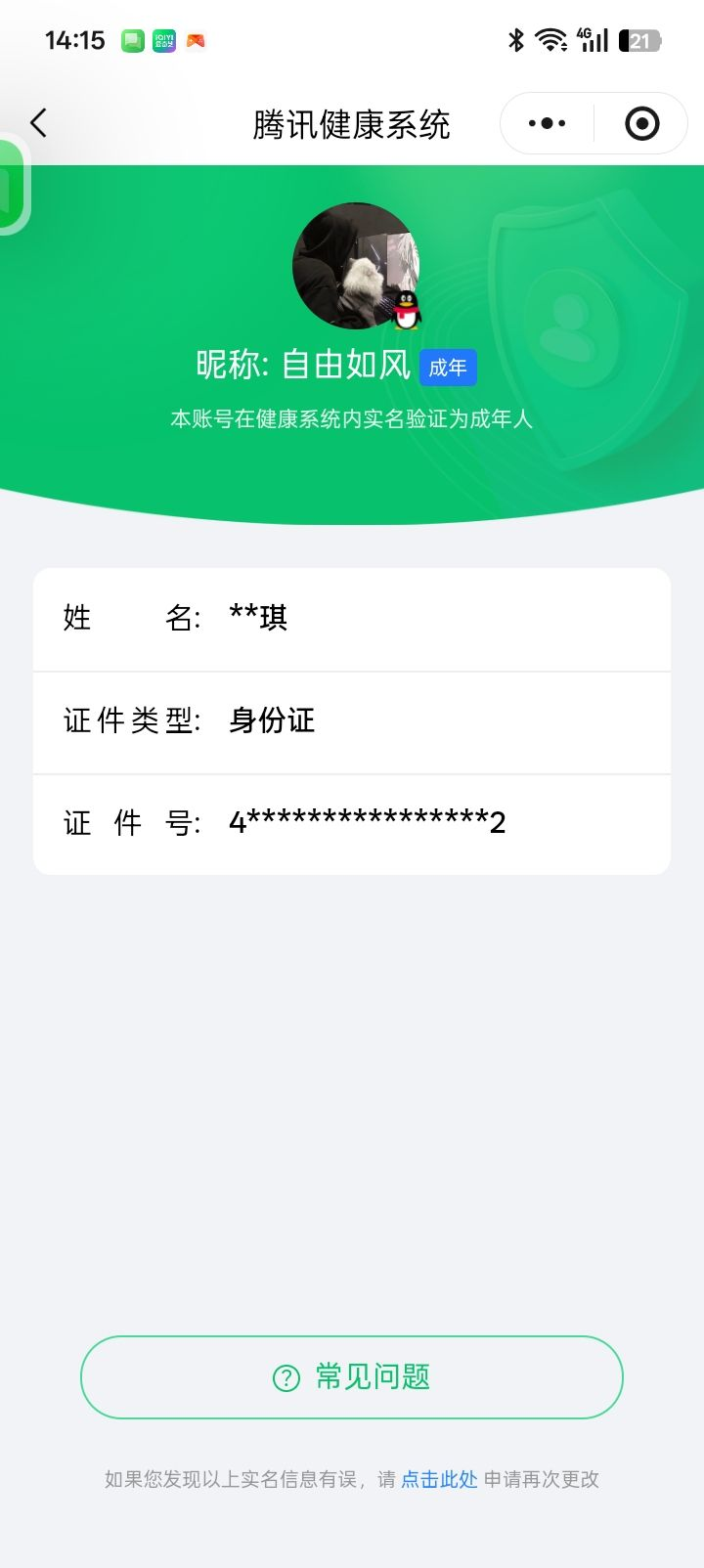Tap the mini-program capsule circle button
704x1568 pixels.
pos(641,122)
